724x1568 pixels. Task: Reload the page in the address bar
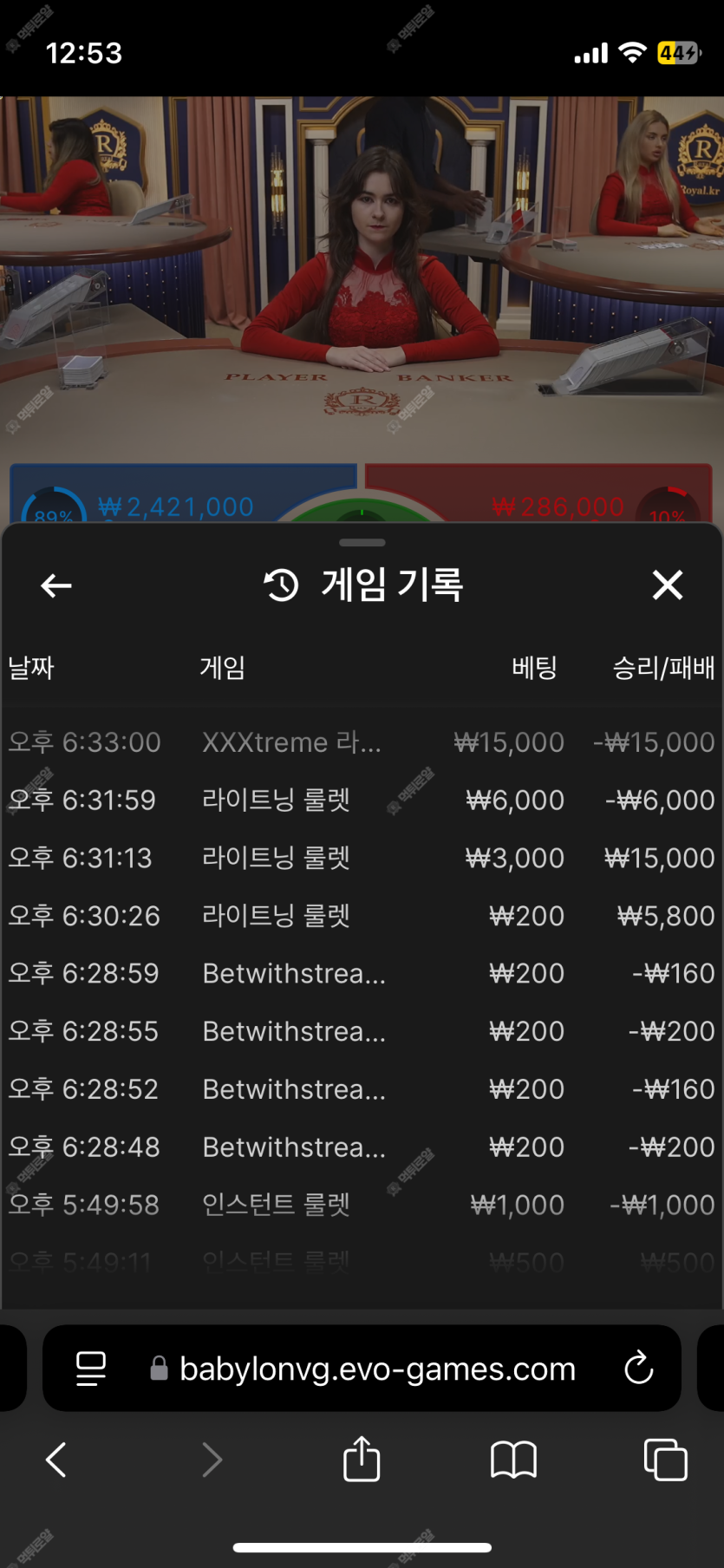[639, 1369]
